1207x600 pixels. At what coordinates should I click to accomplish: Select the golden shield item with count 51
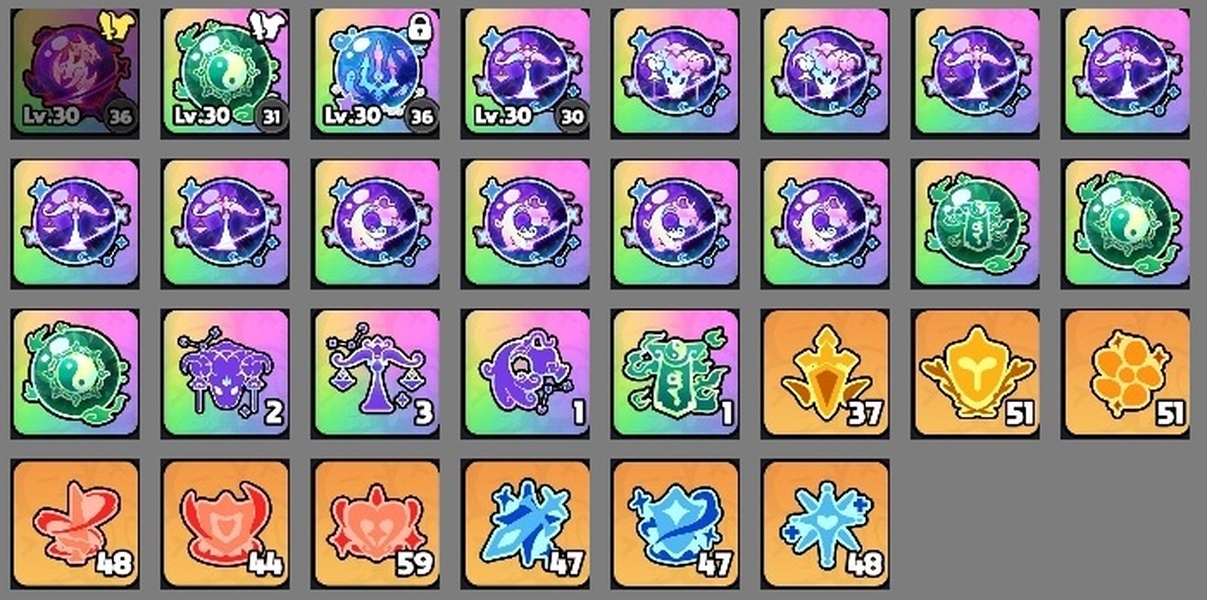977,373
